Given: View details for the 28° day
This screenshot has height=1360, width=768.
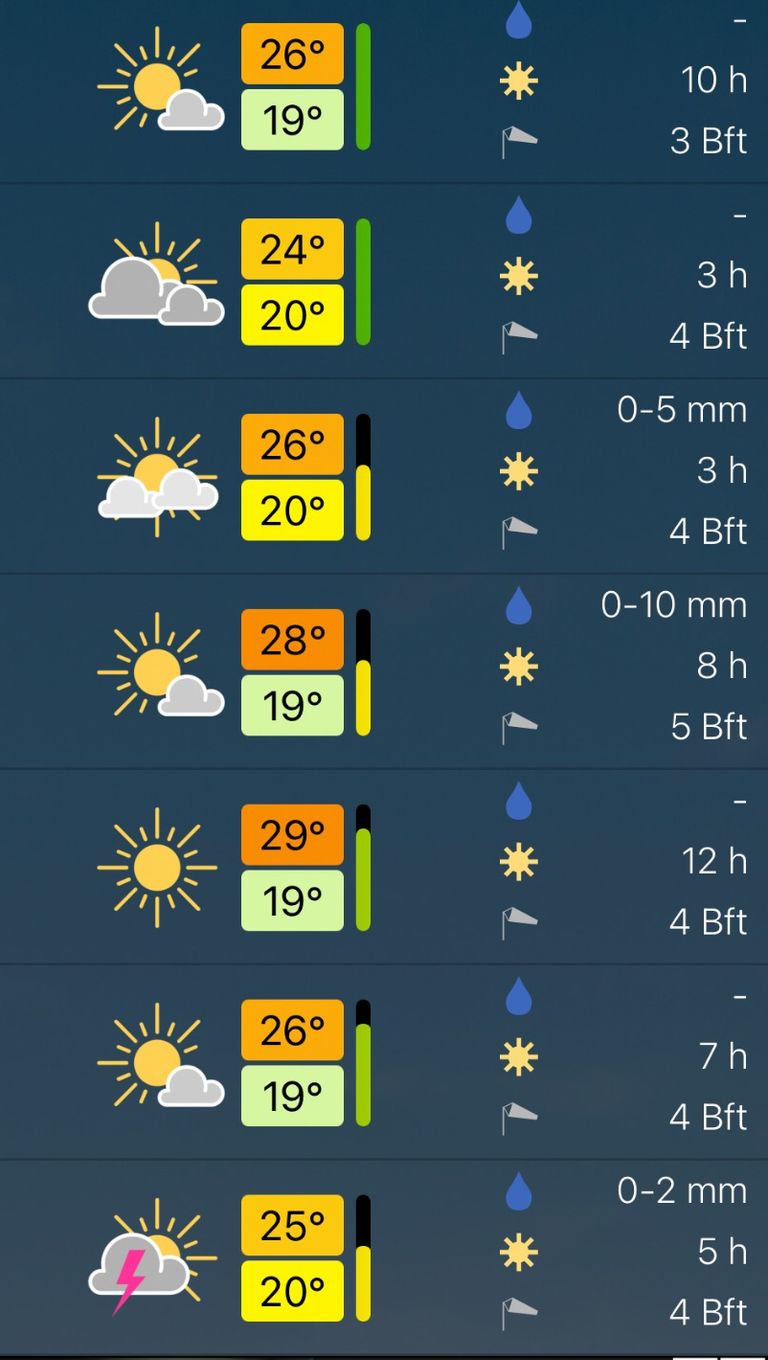Looking at the screenshot, I should [384, 671].
